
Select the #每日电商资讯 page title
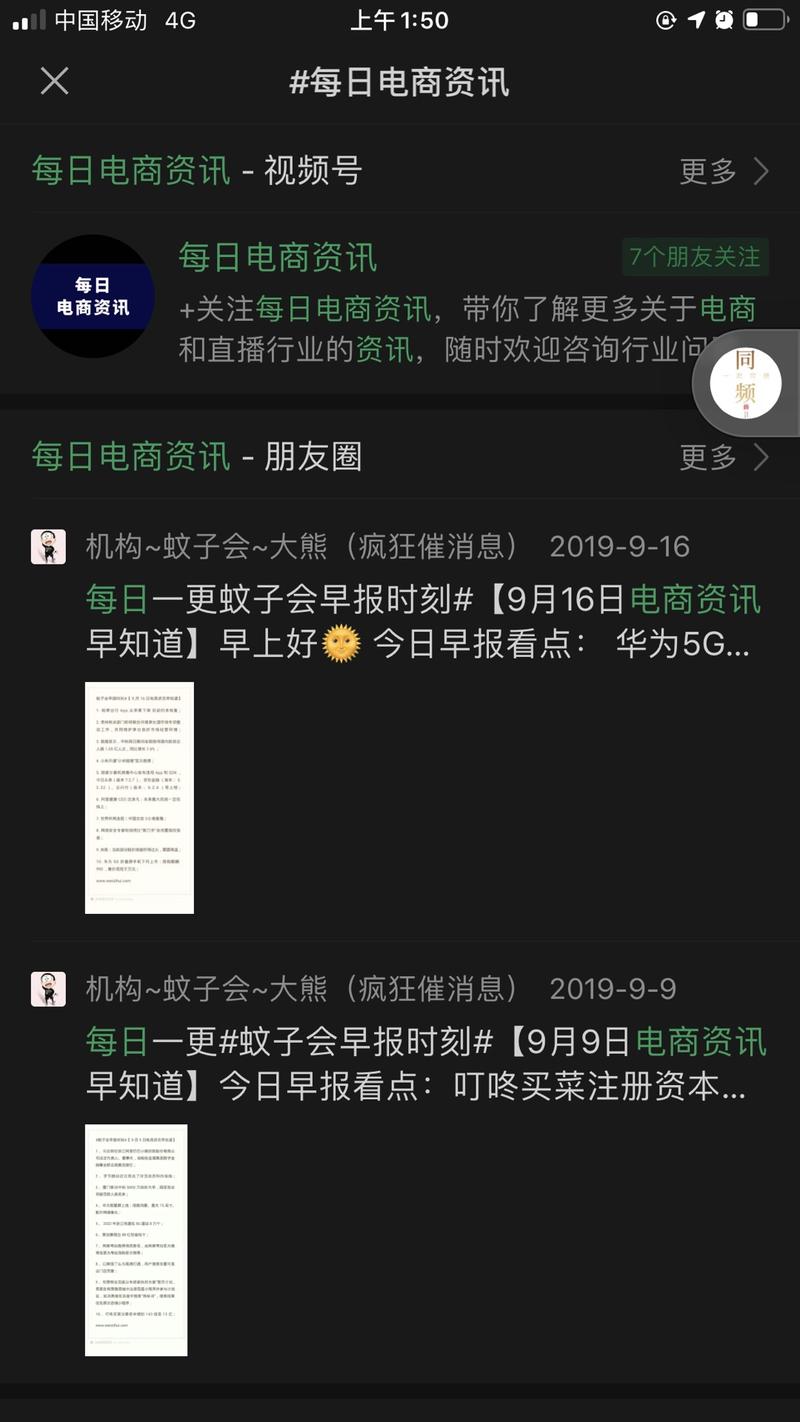(400, 81)
